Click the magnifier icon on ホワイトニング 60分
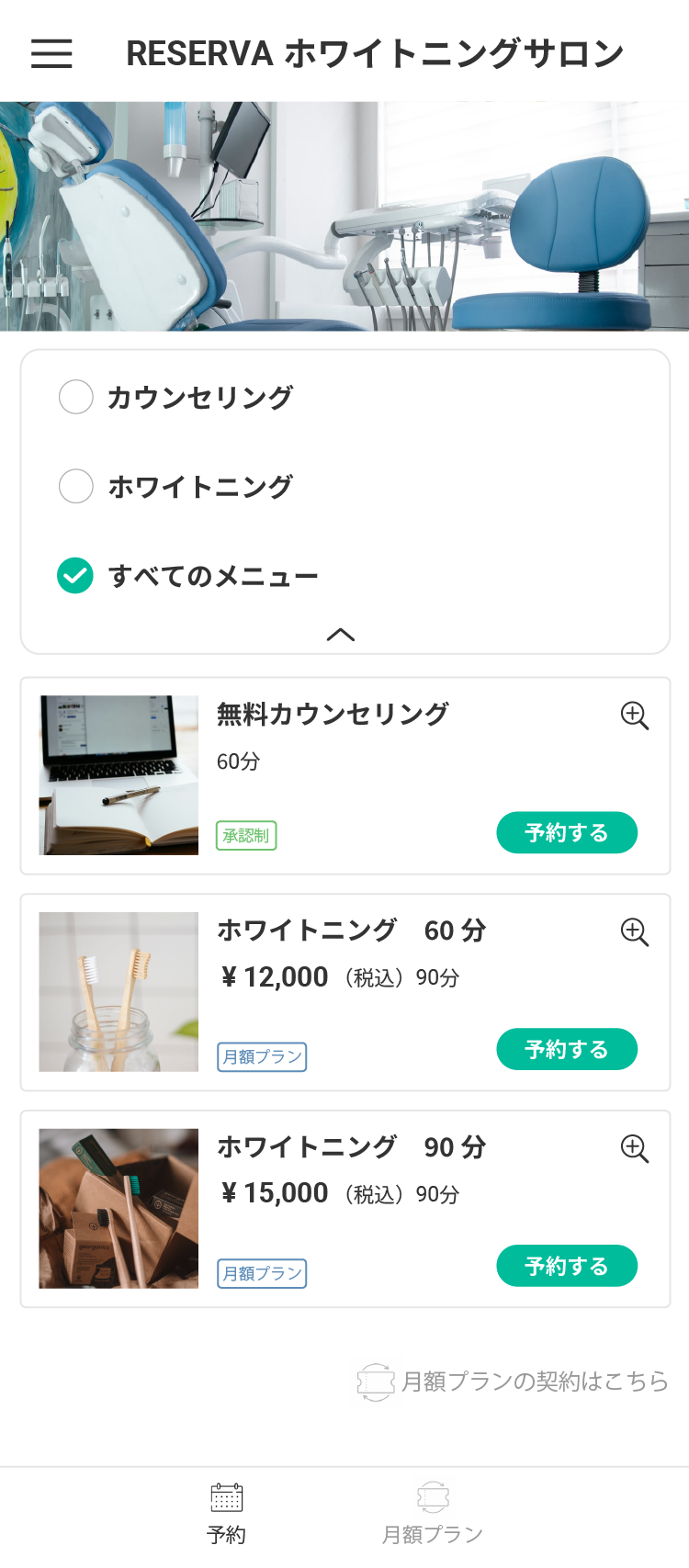 click(x=635, y=933)
